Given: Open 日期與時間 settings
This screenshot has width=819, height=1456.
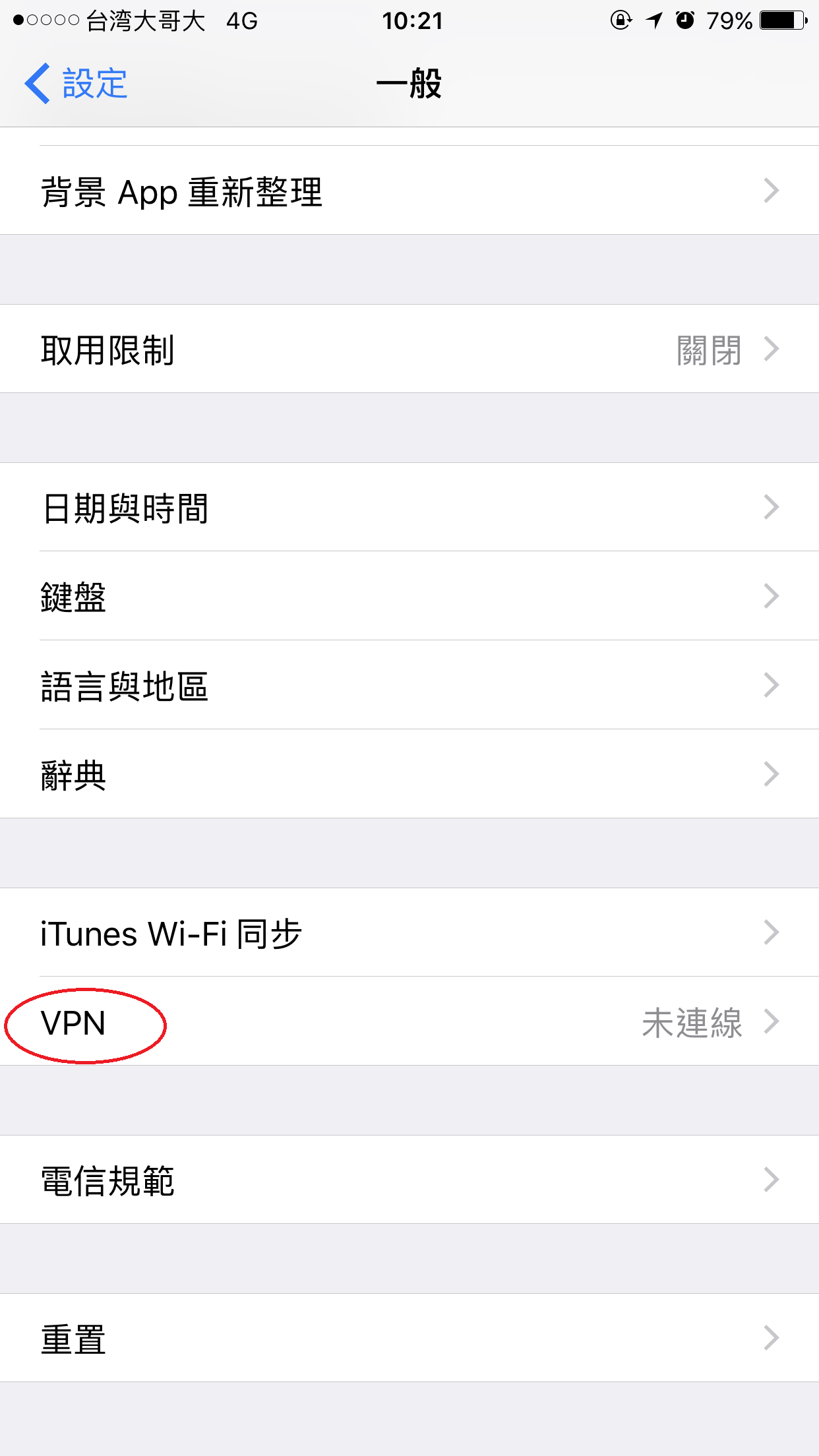Looking at the screenshot, I should coord(409,508).
